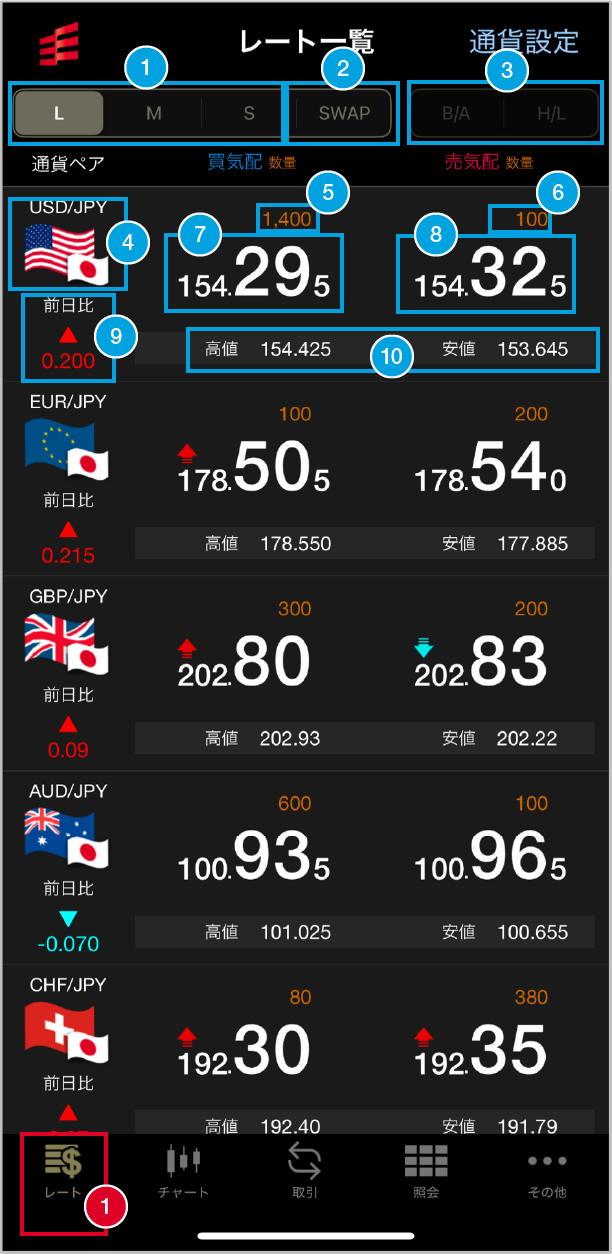Tap the EUR/JPY bid rate 178.505
Image resolution: width=612 pixels, height=1254 pixels.
[x=254, y=469]
